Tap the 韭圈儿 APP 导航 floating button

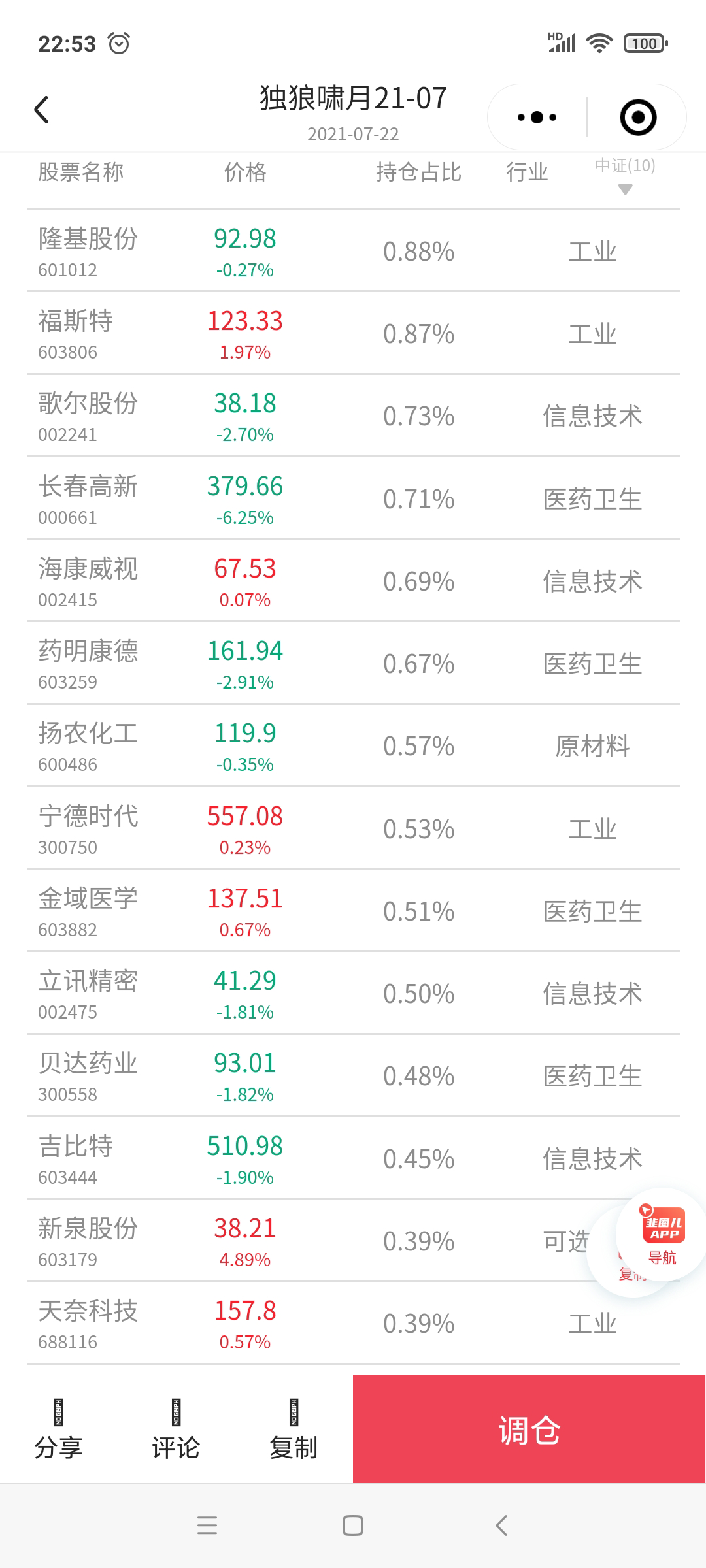point(662,1235)
